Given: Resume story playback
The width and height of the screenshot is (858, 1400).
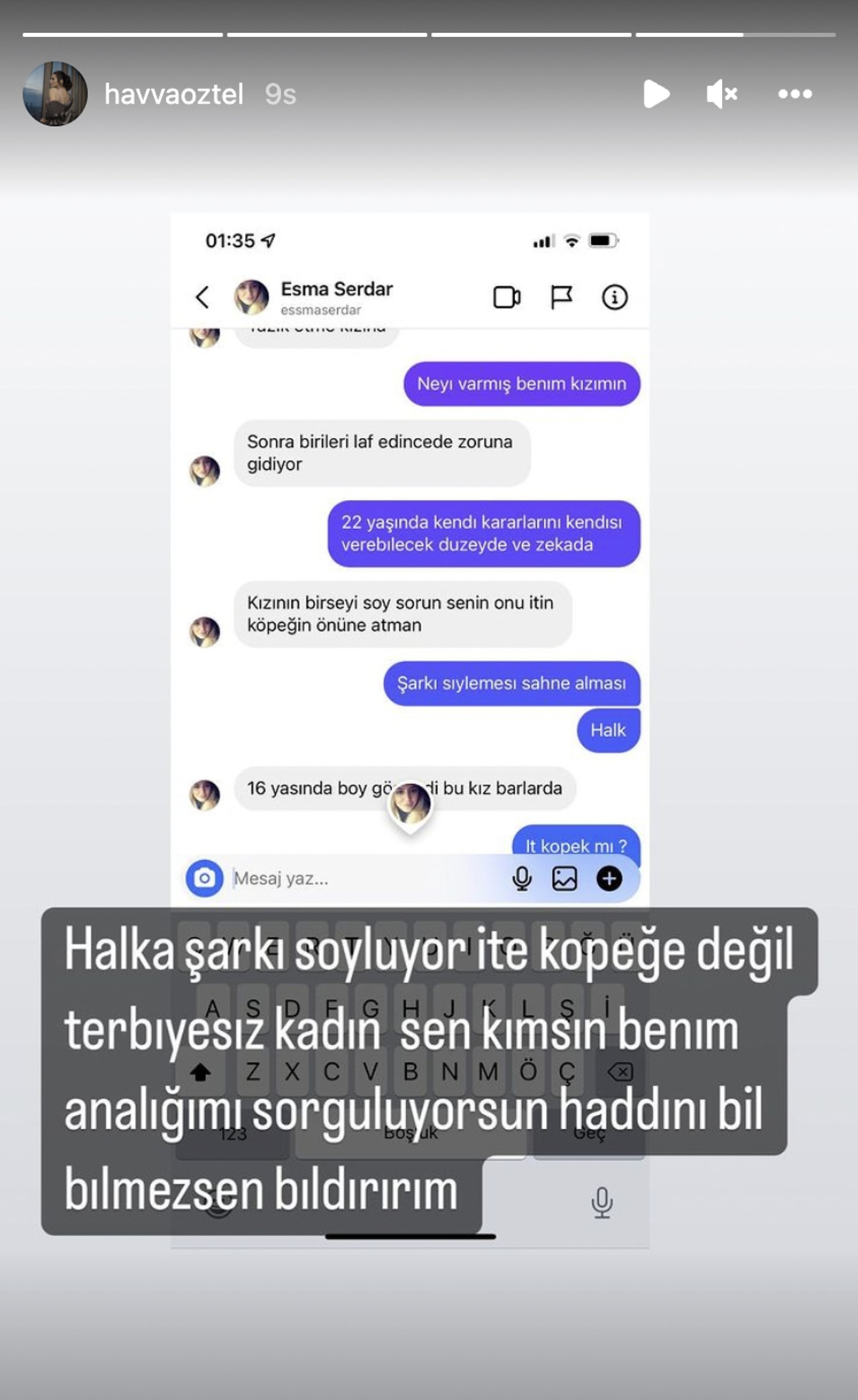Looking at the screenshot, I should pyautogui.click(x=656, y=94).
